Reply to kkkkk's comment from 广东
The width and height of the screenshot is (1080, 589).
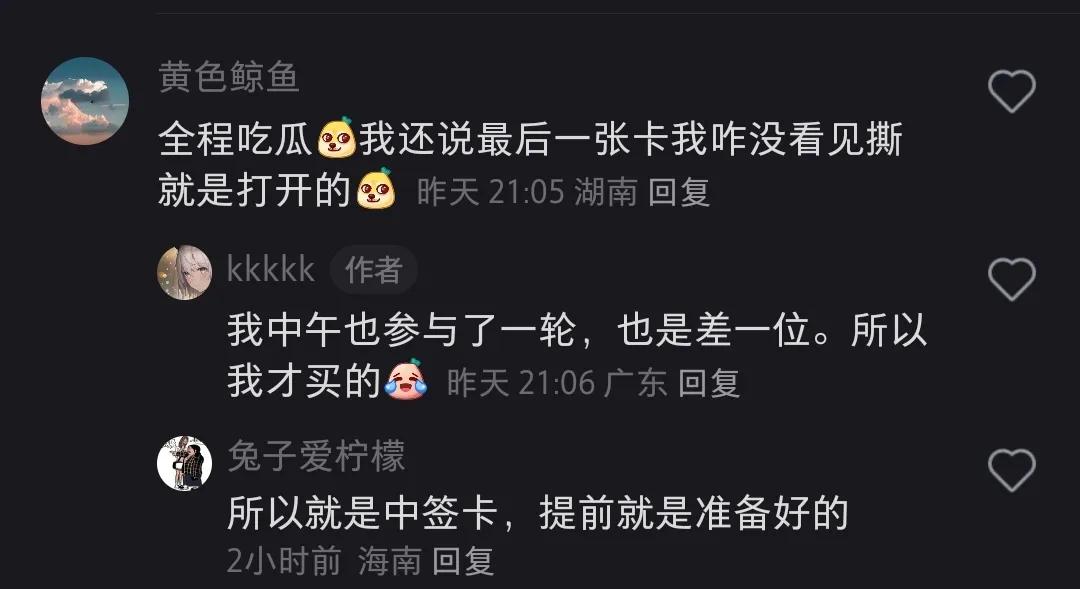(x=709, y=383)
